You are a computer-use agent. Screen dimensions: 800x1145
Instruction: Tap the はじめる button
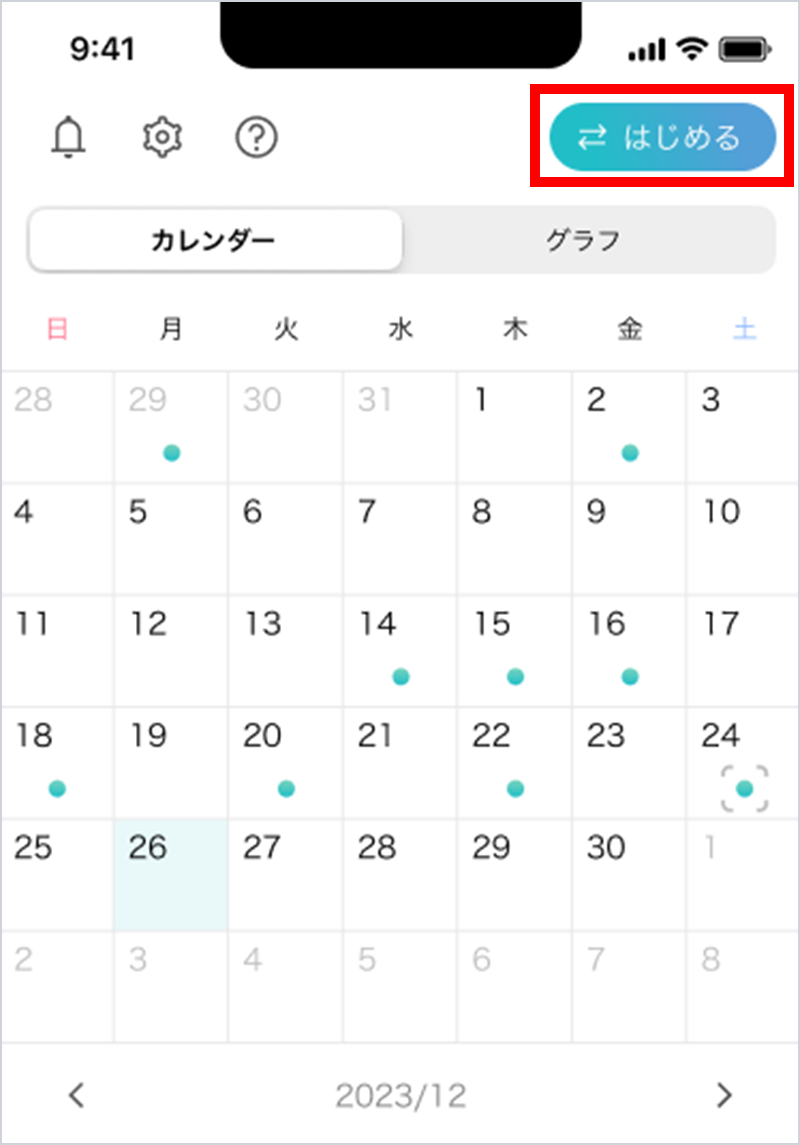click(x=662, y=137)
